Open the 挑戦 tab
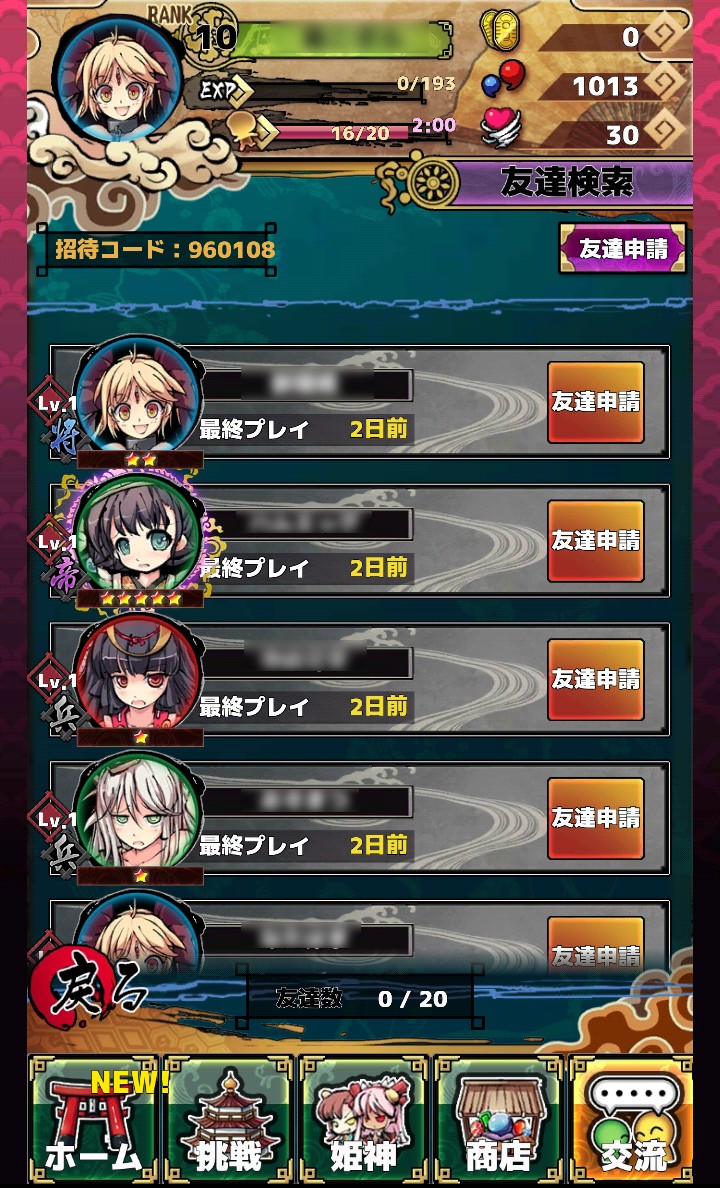720x1188 pixels. coord(229,1118)
